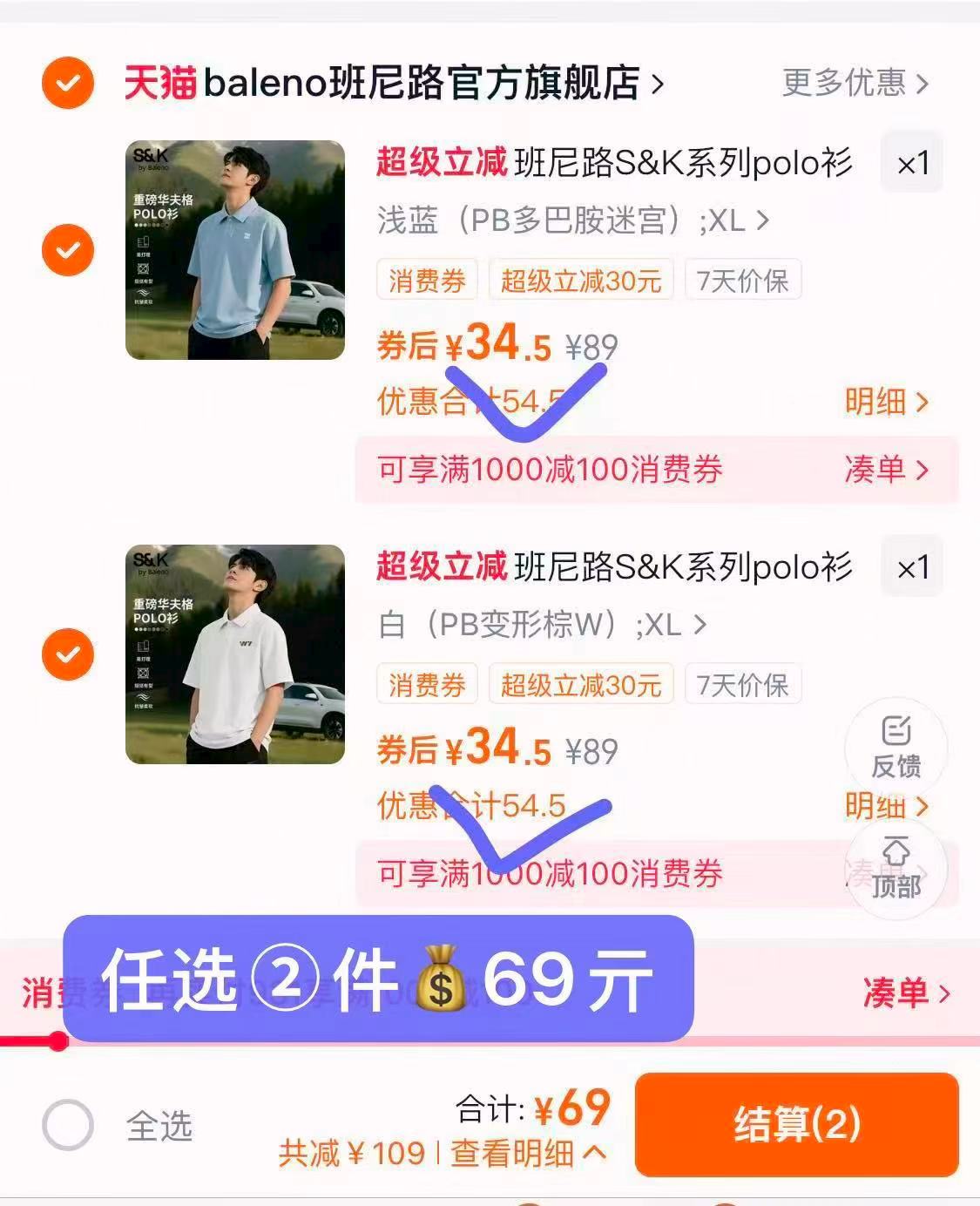
Task: Open the white polo product image
Action: (x=235, y=654)
